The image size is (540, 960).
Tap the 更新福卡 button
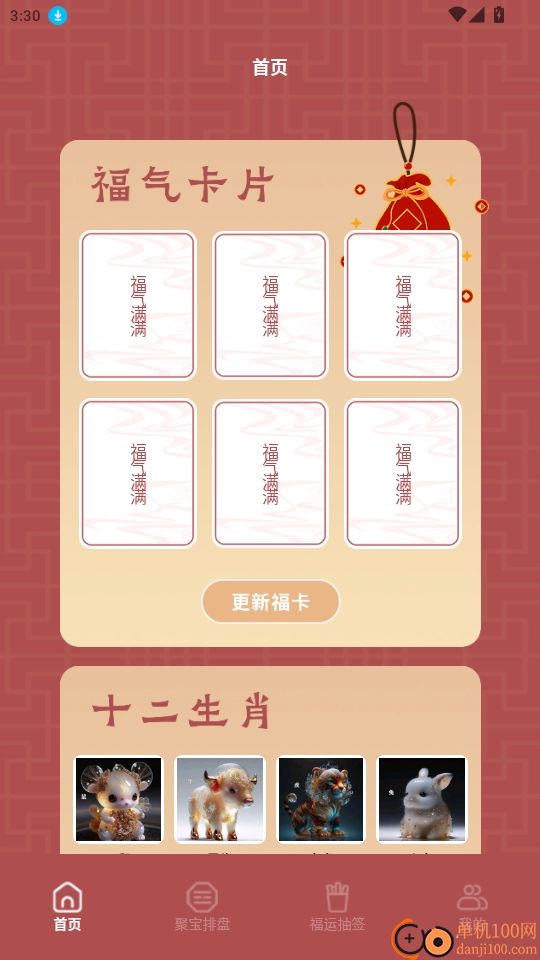point(271,602)
